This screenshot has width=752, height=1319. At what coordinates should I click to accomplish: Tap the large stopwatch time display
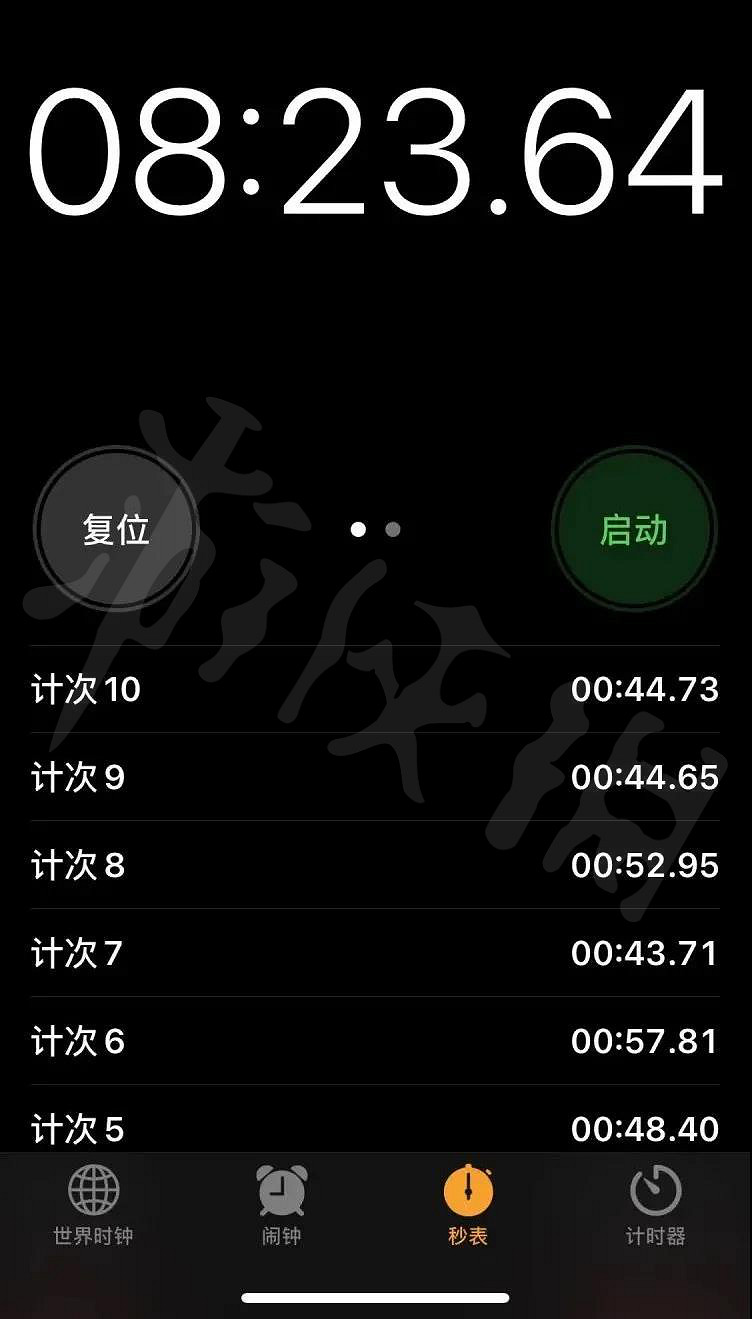pyautogui.click(x=376, y=150)
